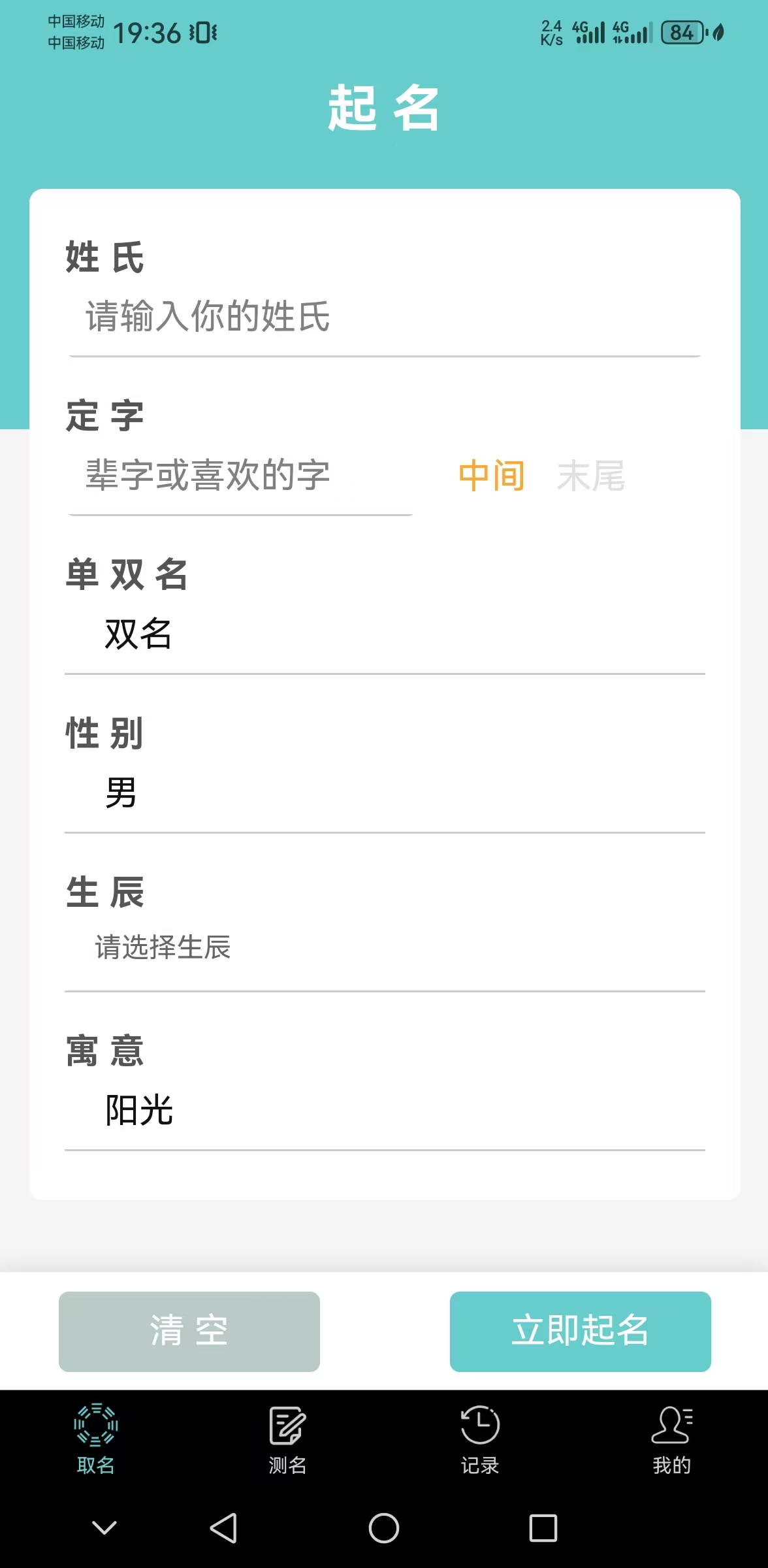This screenshot has width=768, height=1568.
Task: Tap 立即起名 to generate names
Action: click(580, 1331)
